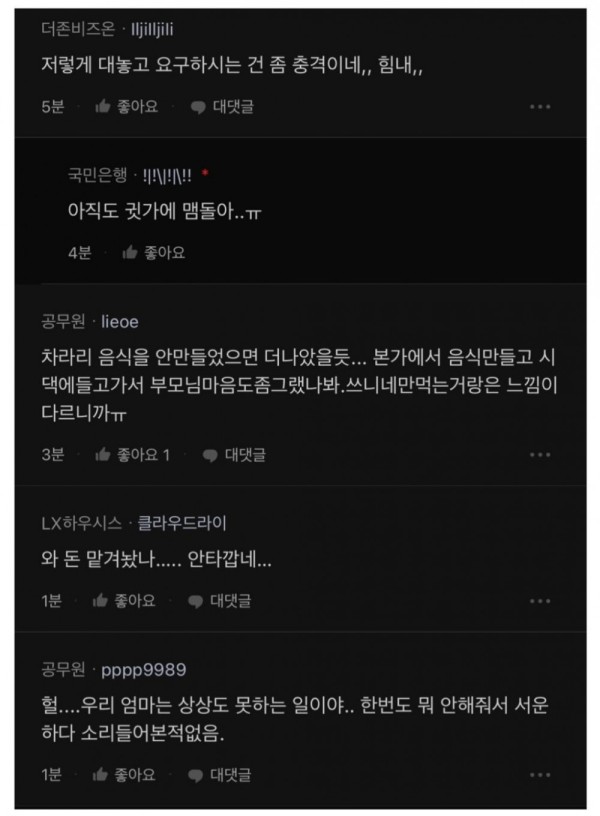The image size is (600, 816).
Task: Reply to lljilljili's comment
Action: (x=222, y=107)
